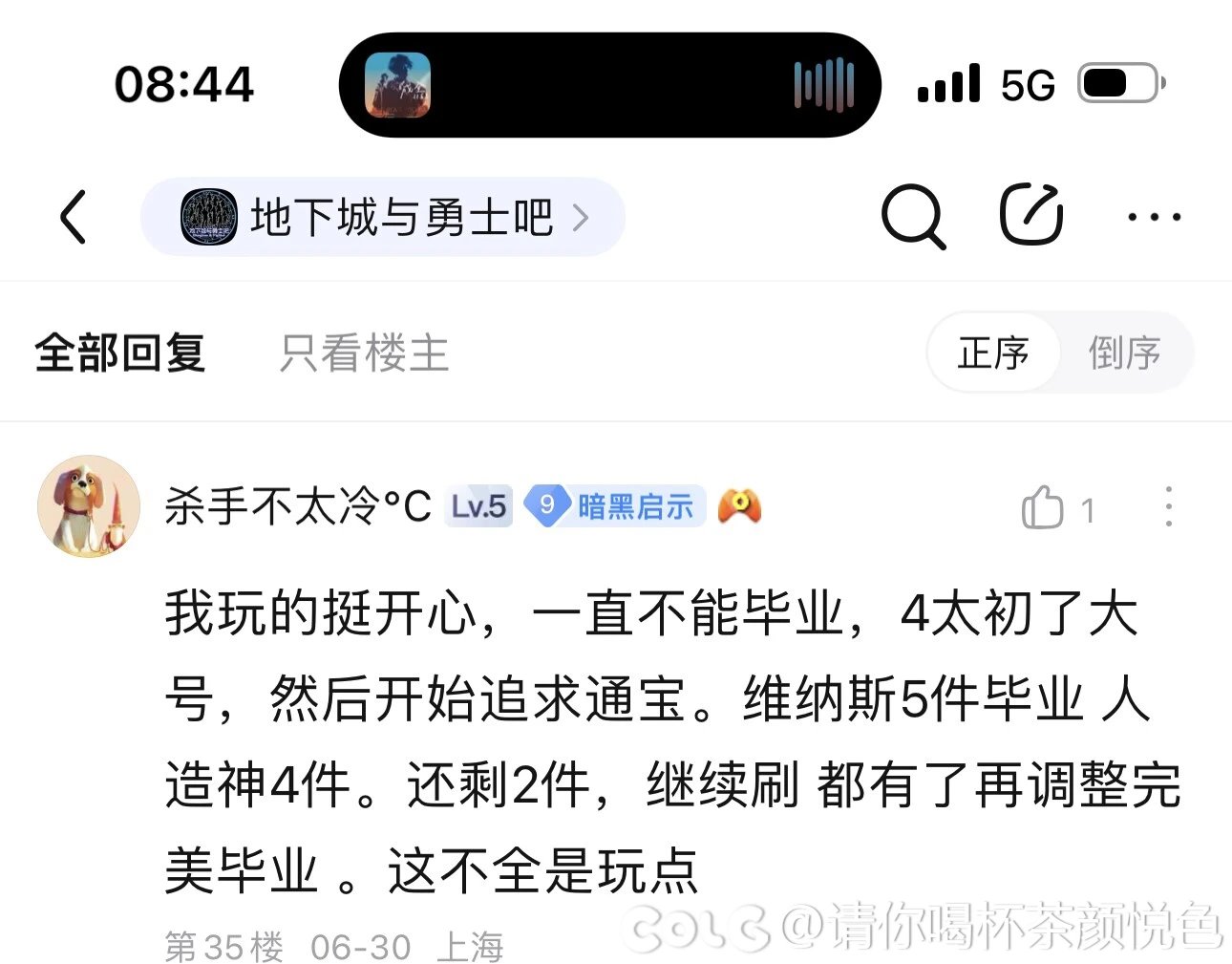The height and width of the screenshot is (964, 1232).
Task: Show only the poster's replies via 只看楼主
Action: (364, 353)
